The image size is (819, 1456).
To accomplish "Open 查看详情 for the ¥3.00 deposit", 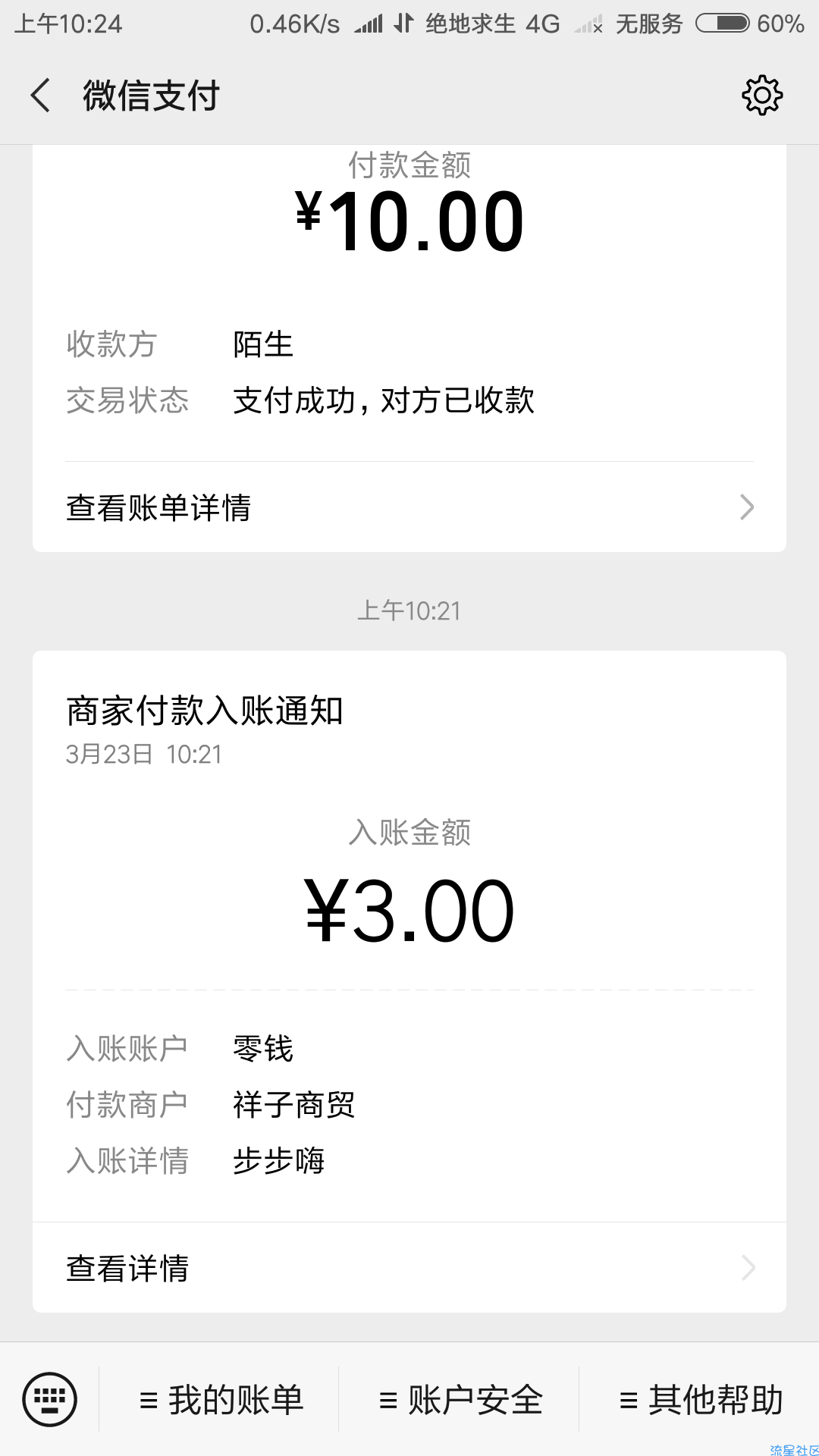I will pyautogui.click(x=409, y=1268).
